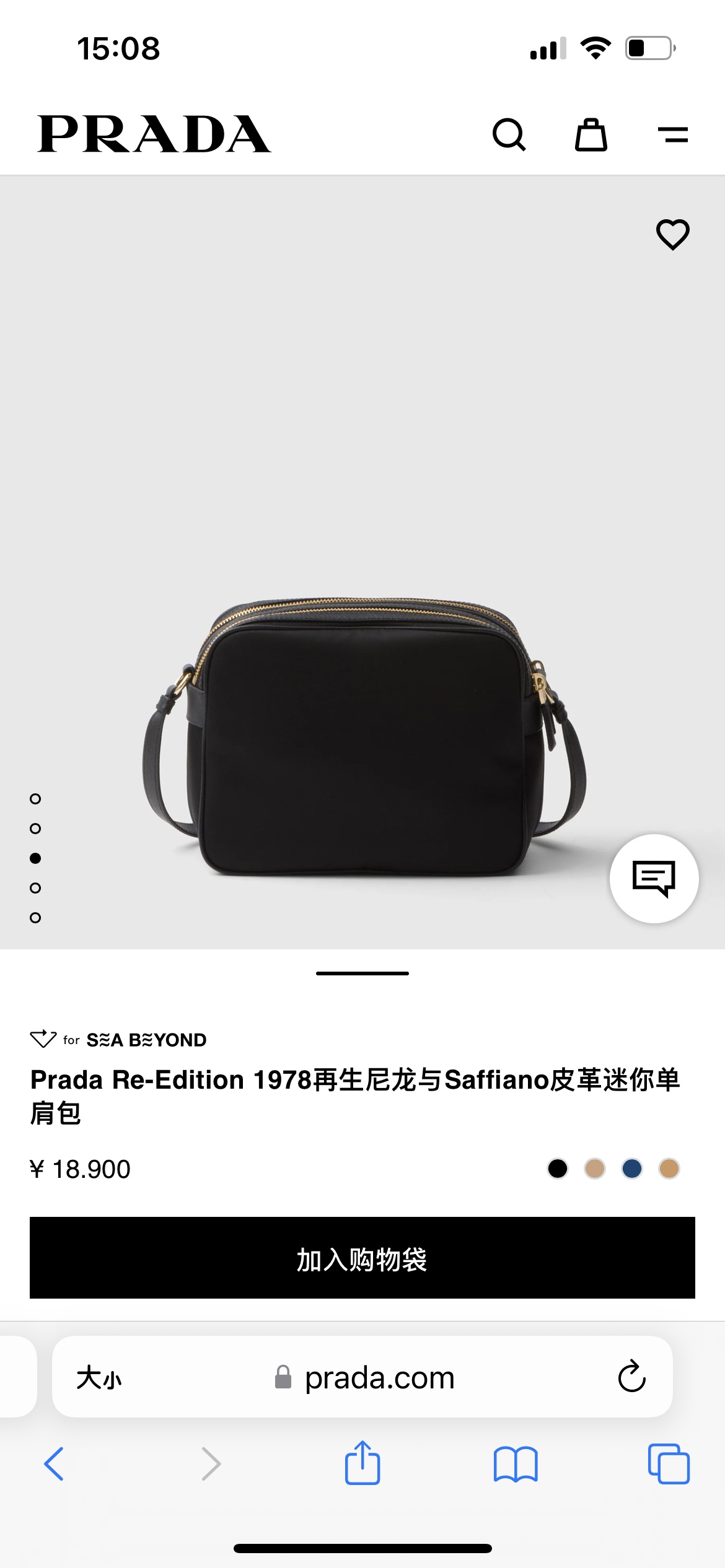The height and width of the screenshot is (1568, 725).
Task: Open the shopping bag
Action: coord(591,134)
